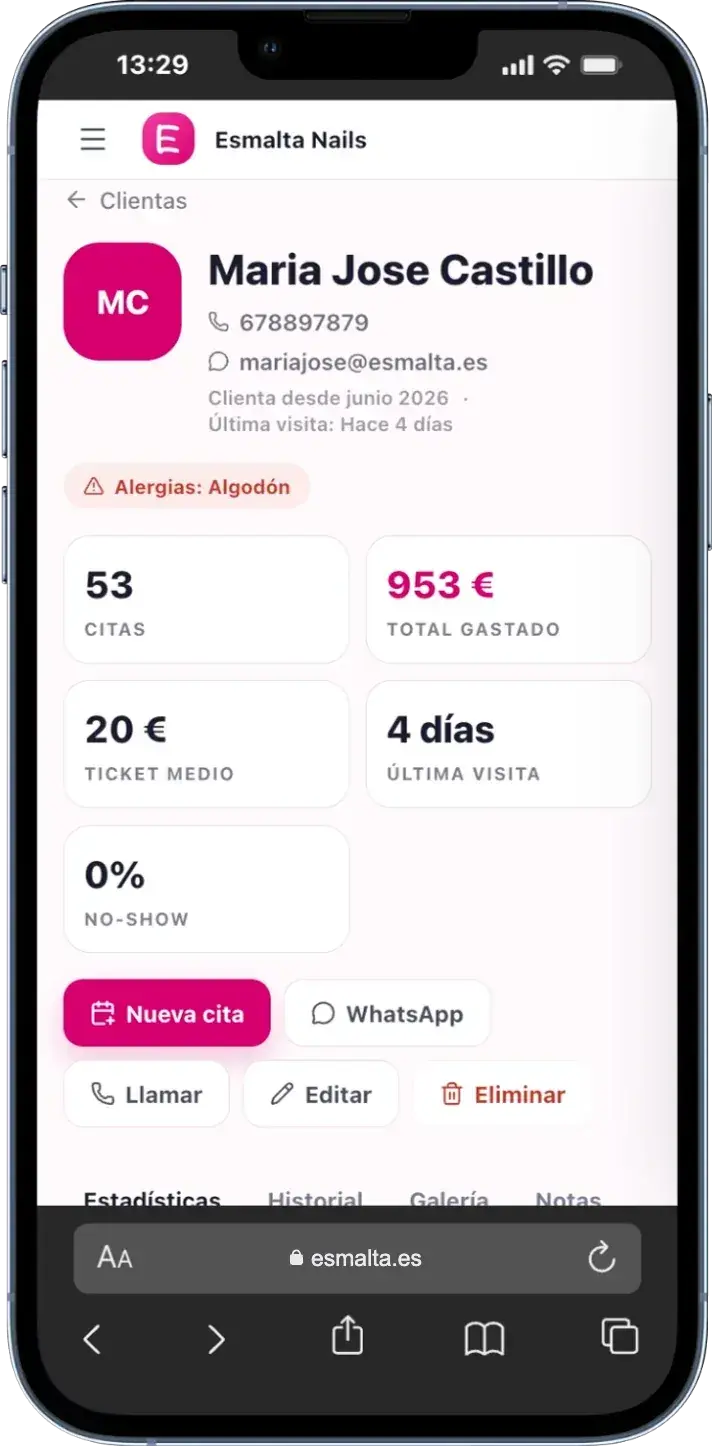Image resolution: width=712 pixels, height=1446 pixels.
Task: Open the Galería tab
Action: (449, 1198)
